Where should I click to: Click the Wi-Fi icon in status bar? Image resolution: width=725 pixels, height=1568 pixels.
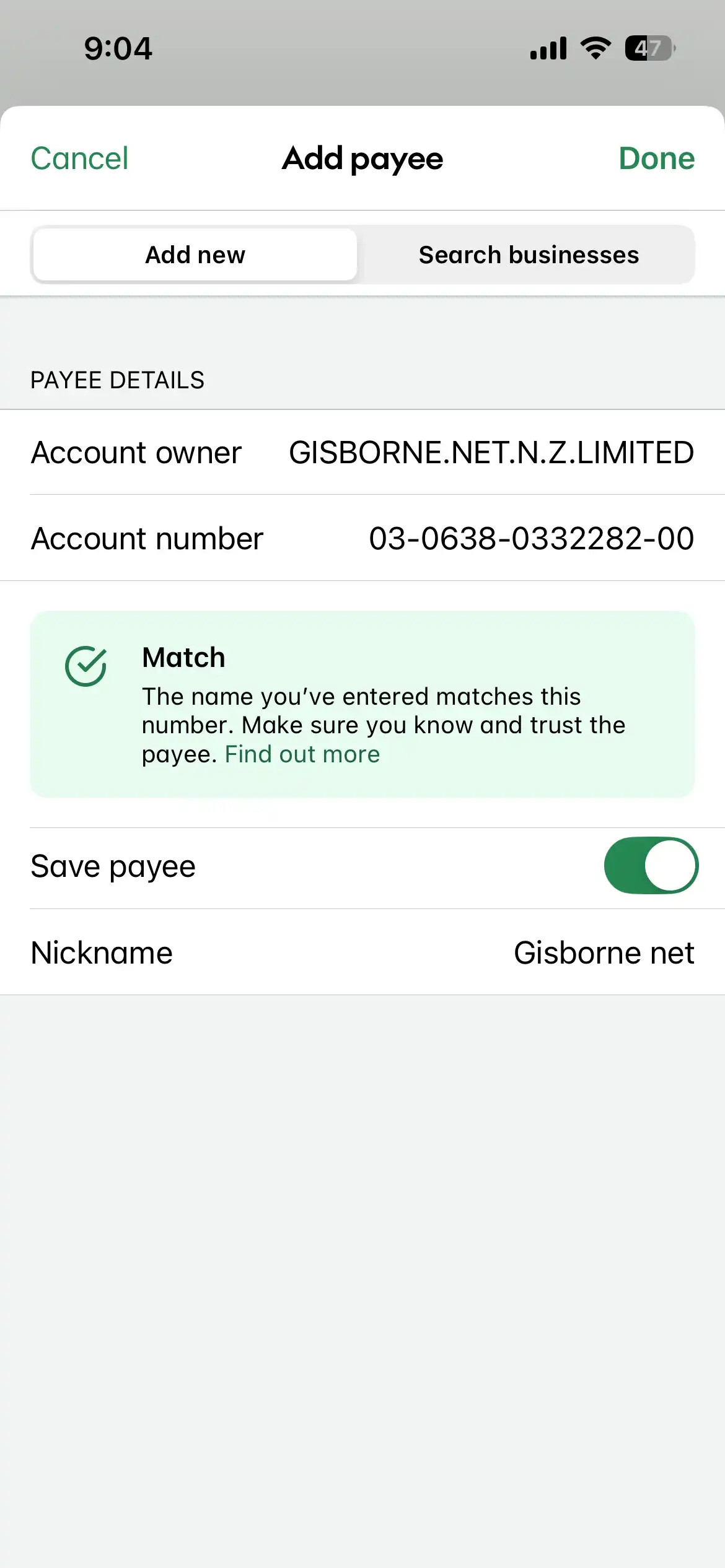[x=594, y=47]
